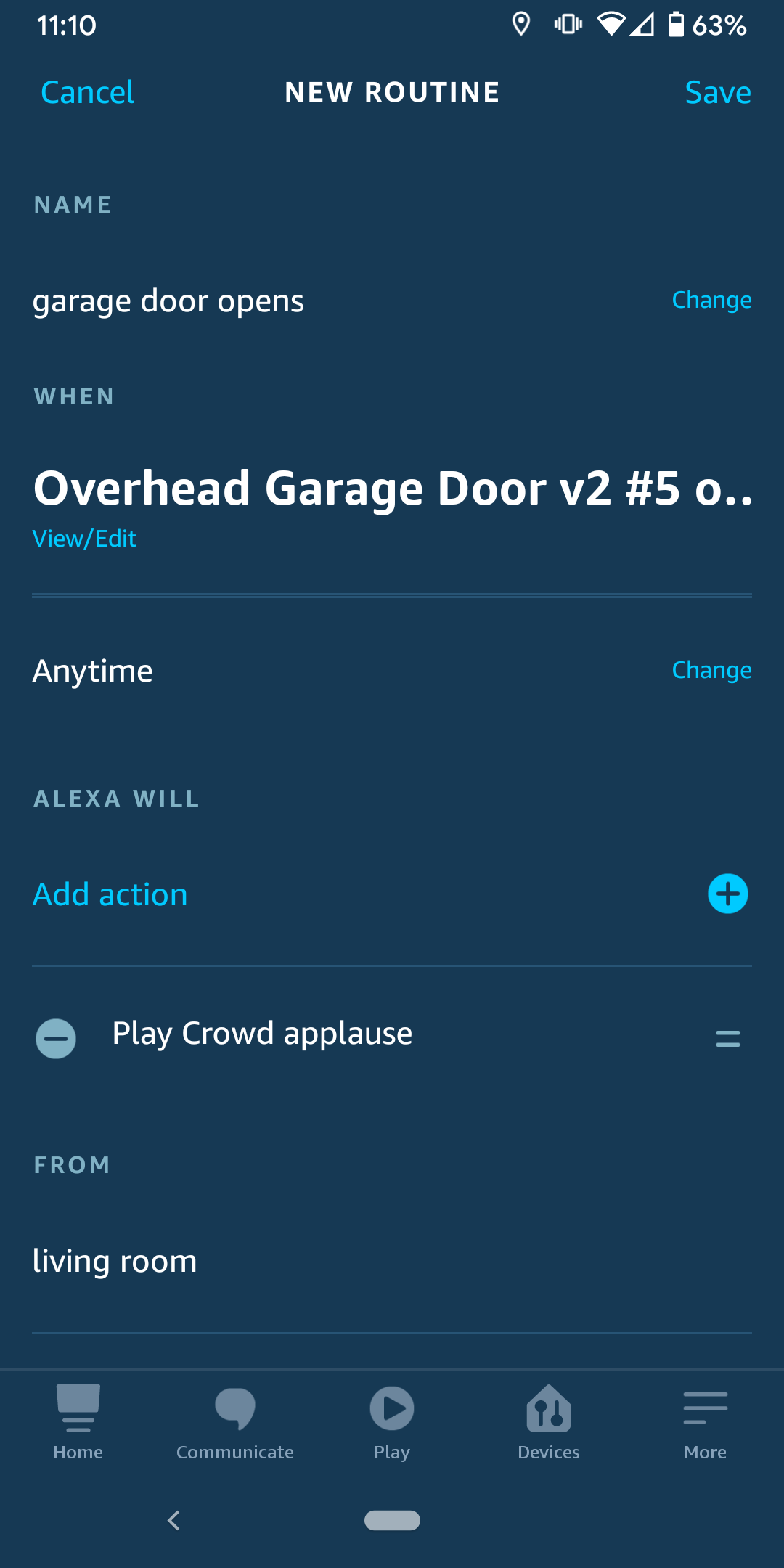784x1568 pixels.
Task: Remove the Play Crowd applause action
Action: pos(56,1038)
